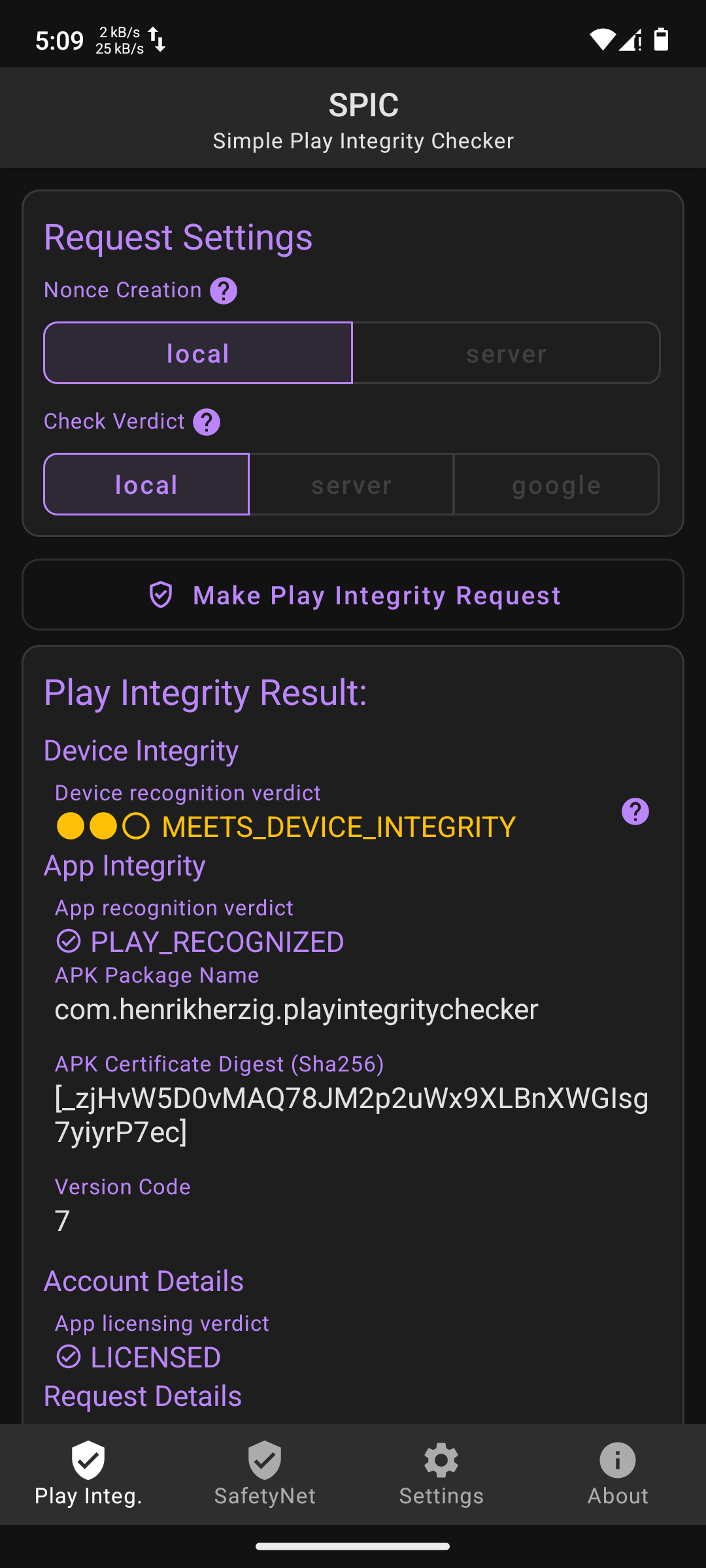Screen dimensions: 706x1568
Task: Open the Check Verdict help icon
Action: tap(207, 422)
